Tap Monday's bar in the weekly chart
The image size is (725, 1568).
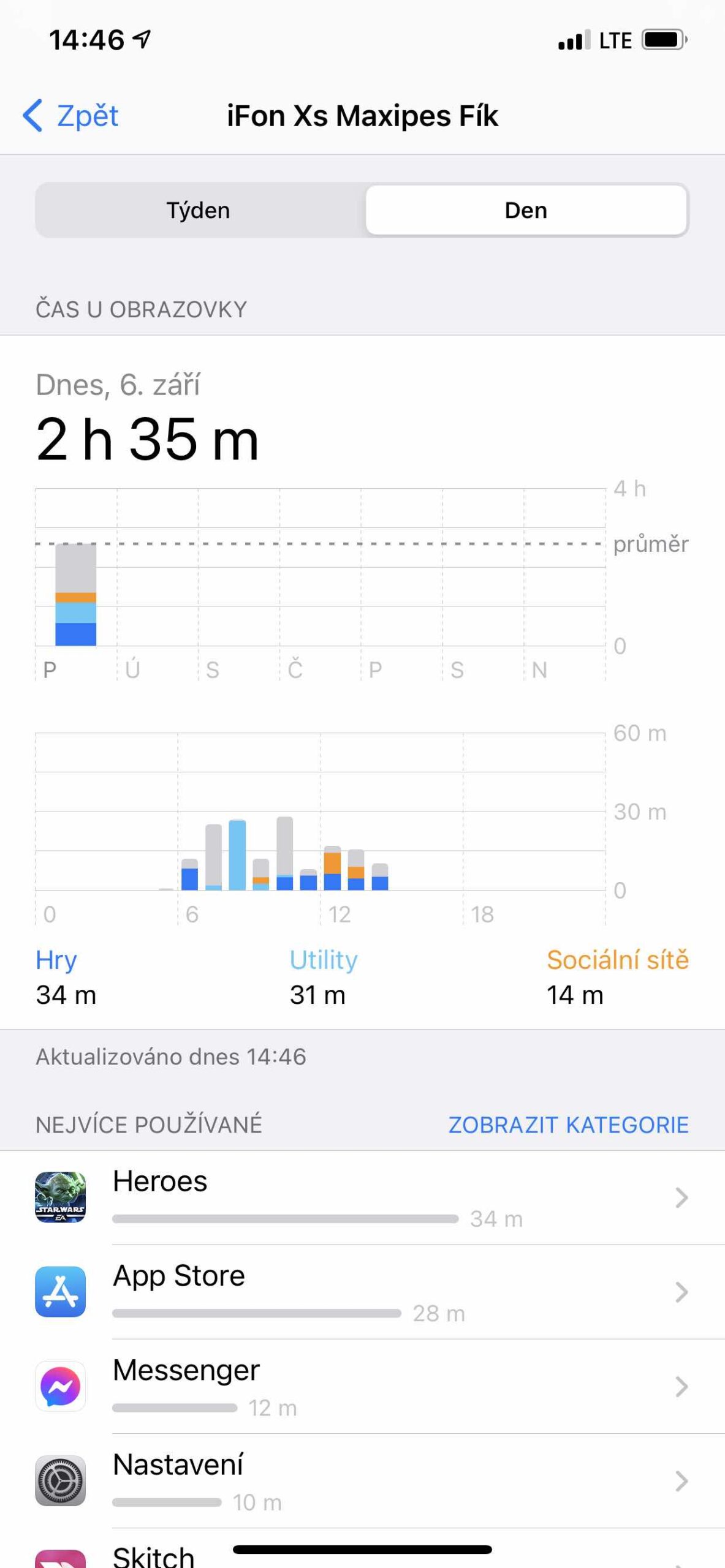tap(76, 594)
